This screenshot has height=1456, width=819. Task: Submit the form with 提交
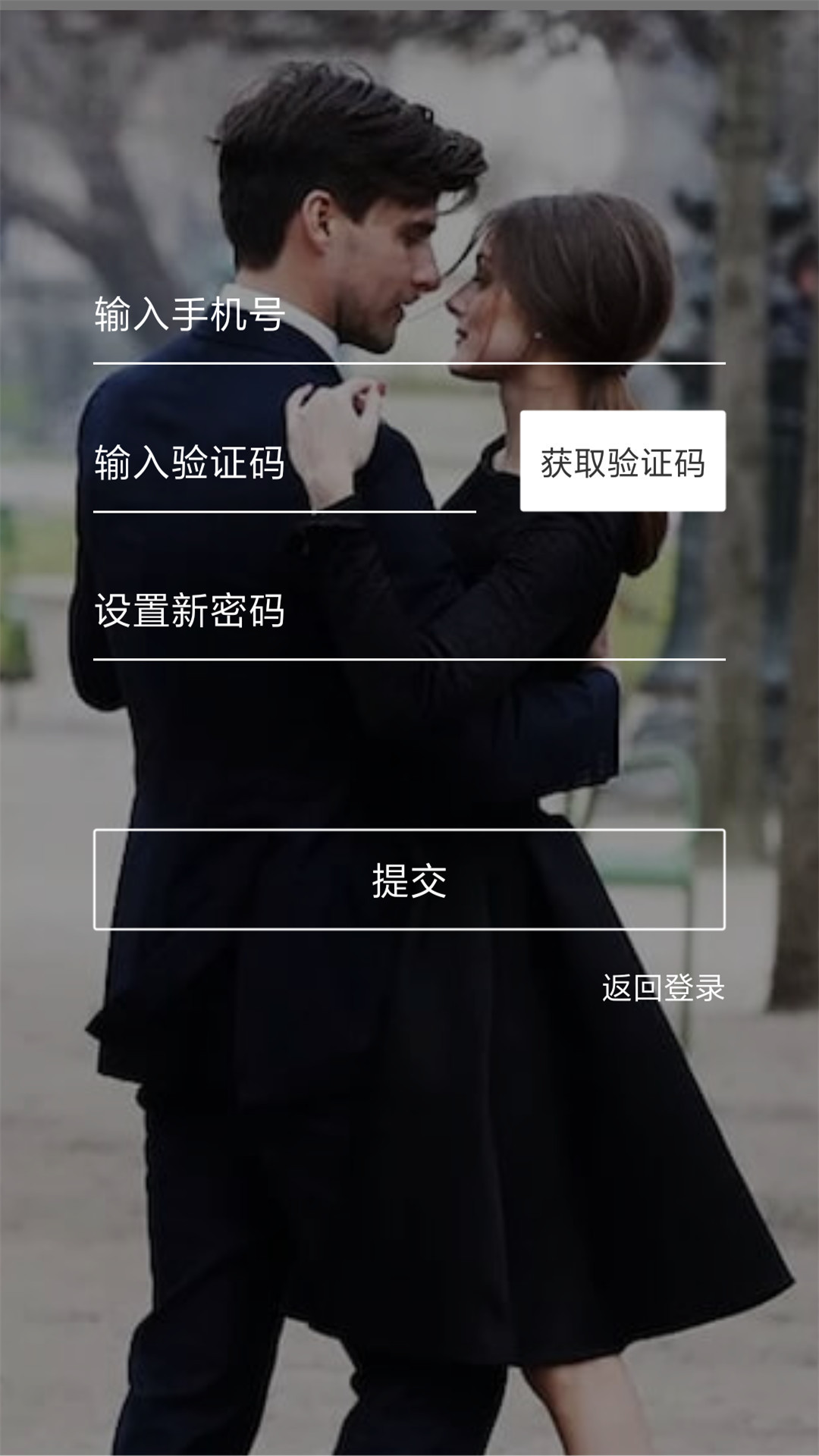(409, 880)
